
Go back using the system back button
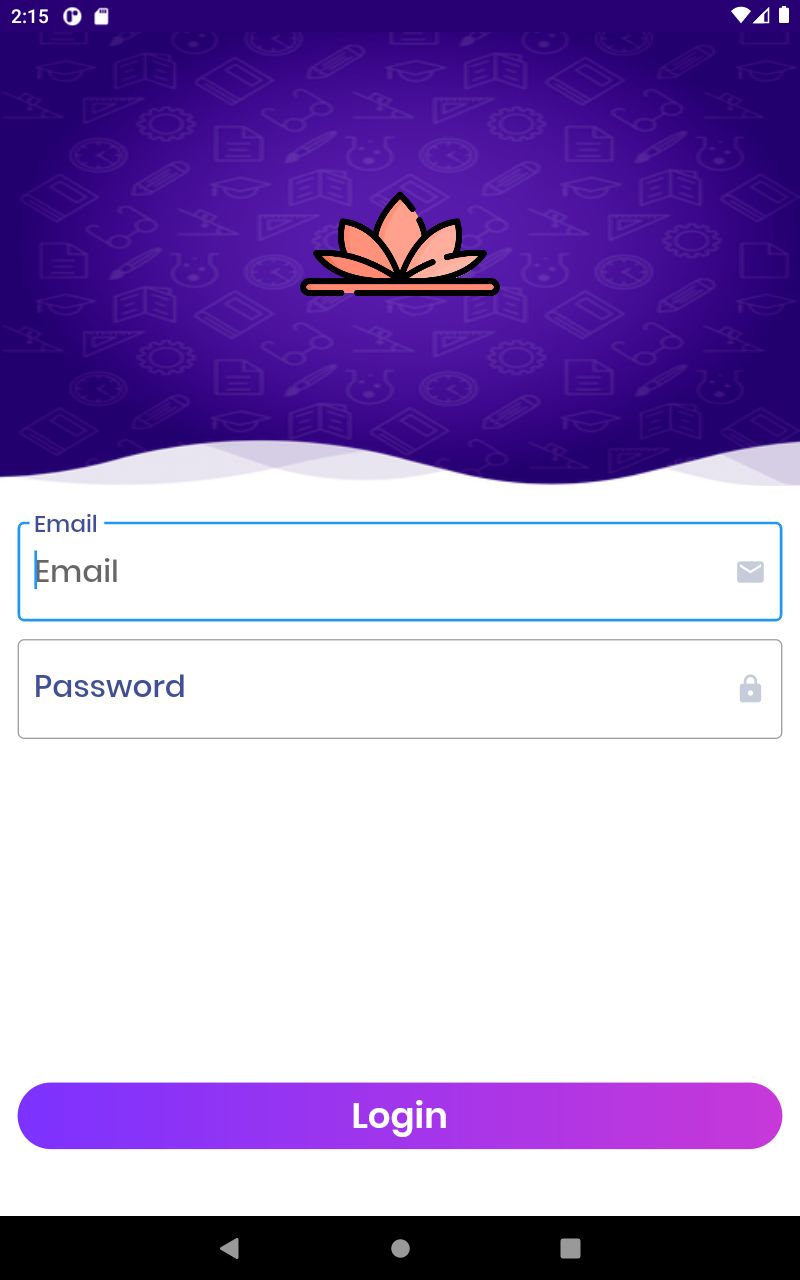point(229,1247)
